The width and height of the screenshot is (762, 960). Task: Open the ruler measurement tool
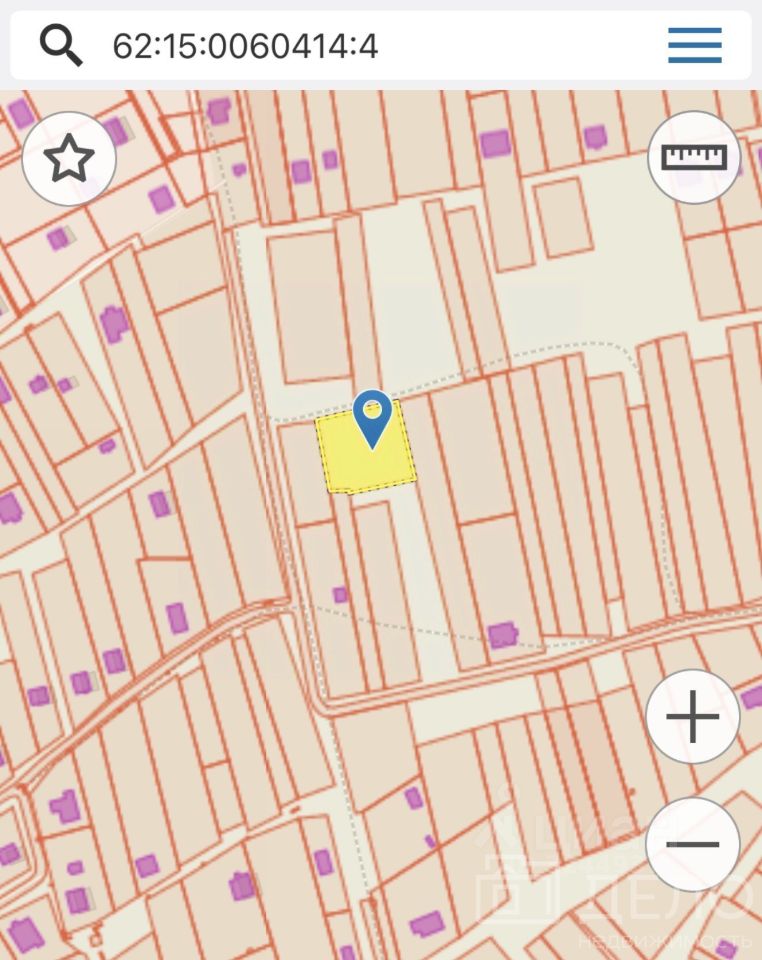click(x=694, y=157)
